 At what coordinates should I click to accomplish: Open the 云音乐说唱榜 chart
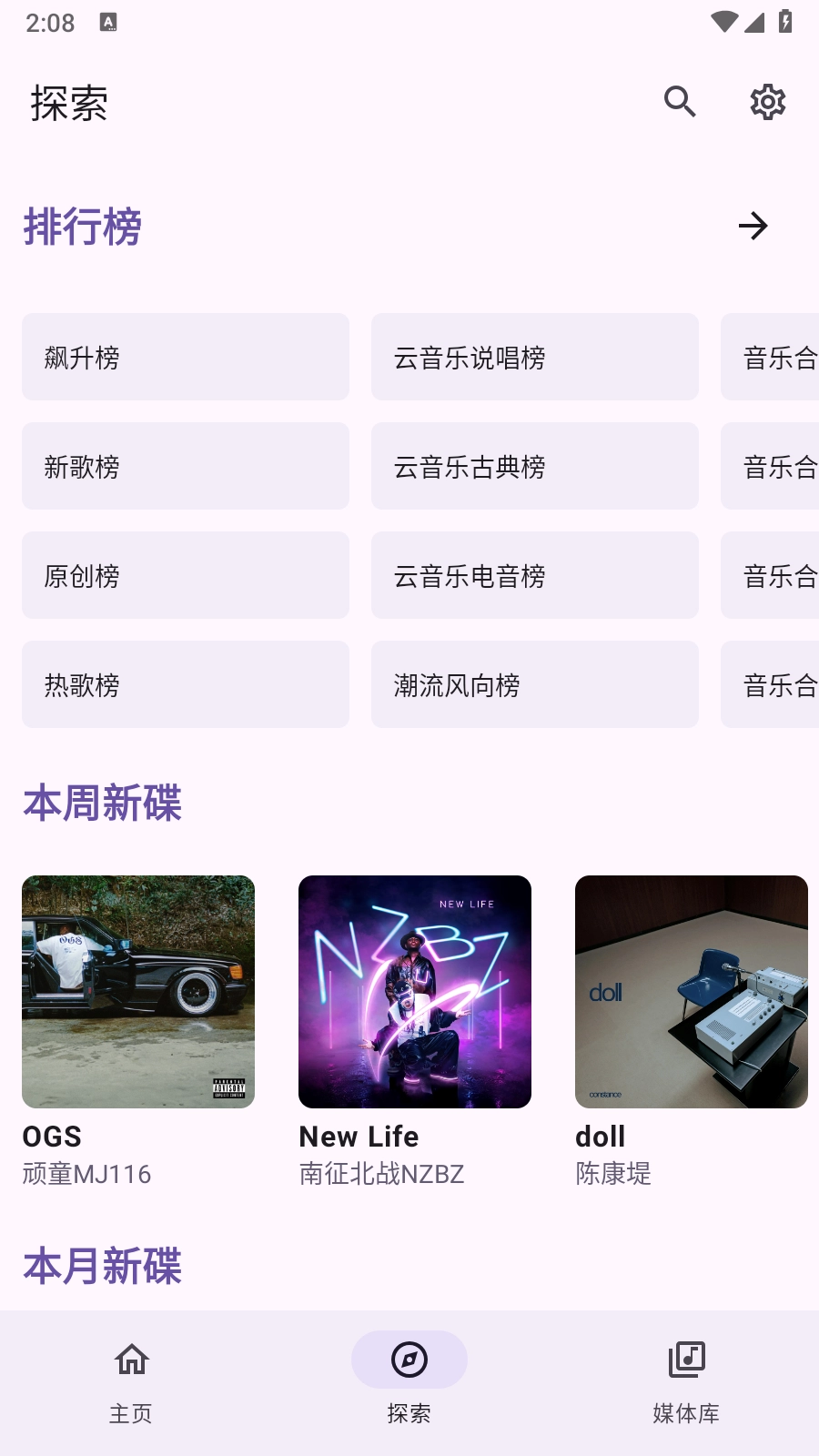point(534,357)
